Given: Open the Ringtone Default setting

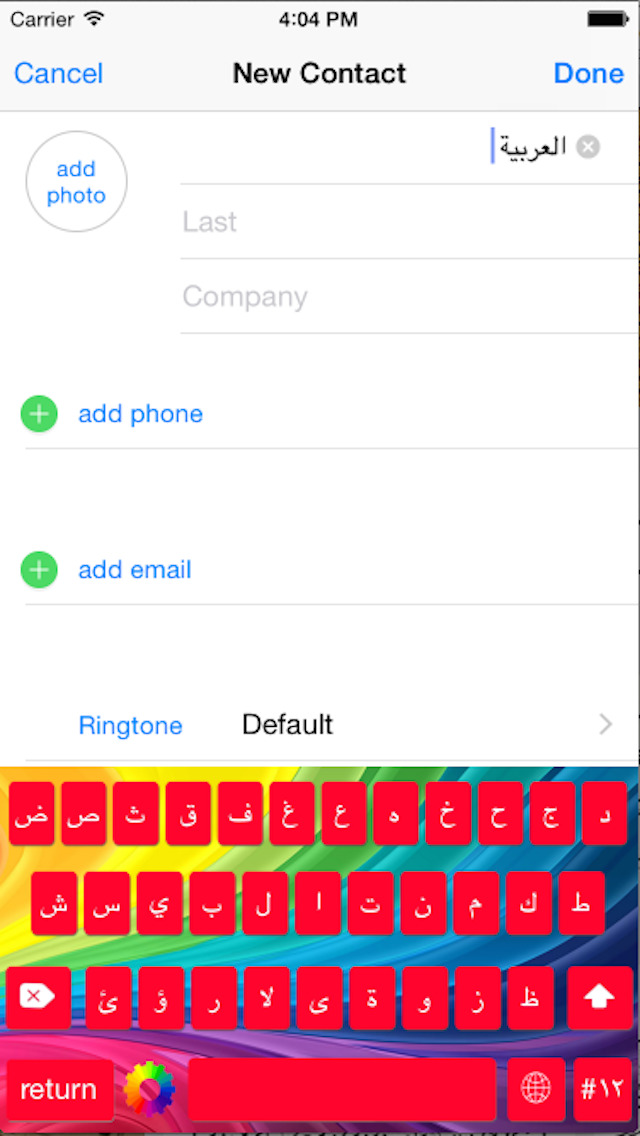Looking at the screenshot, I should [x=332, y=724].
